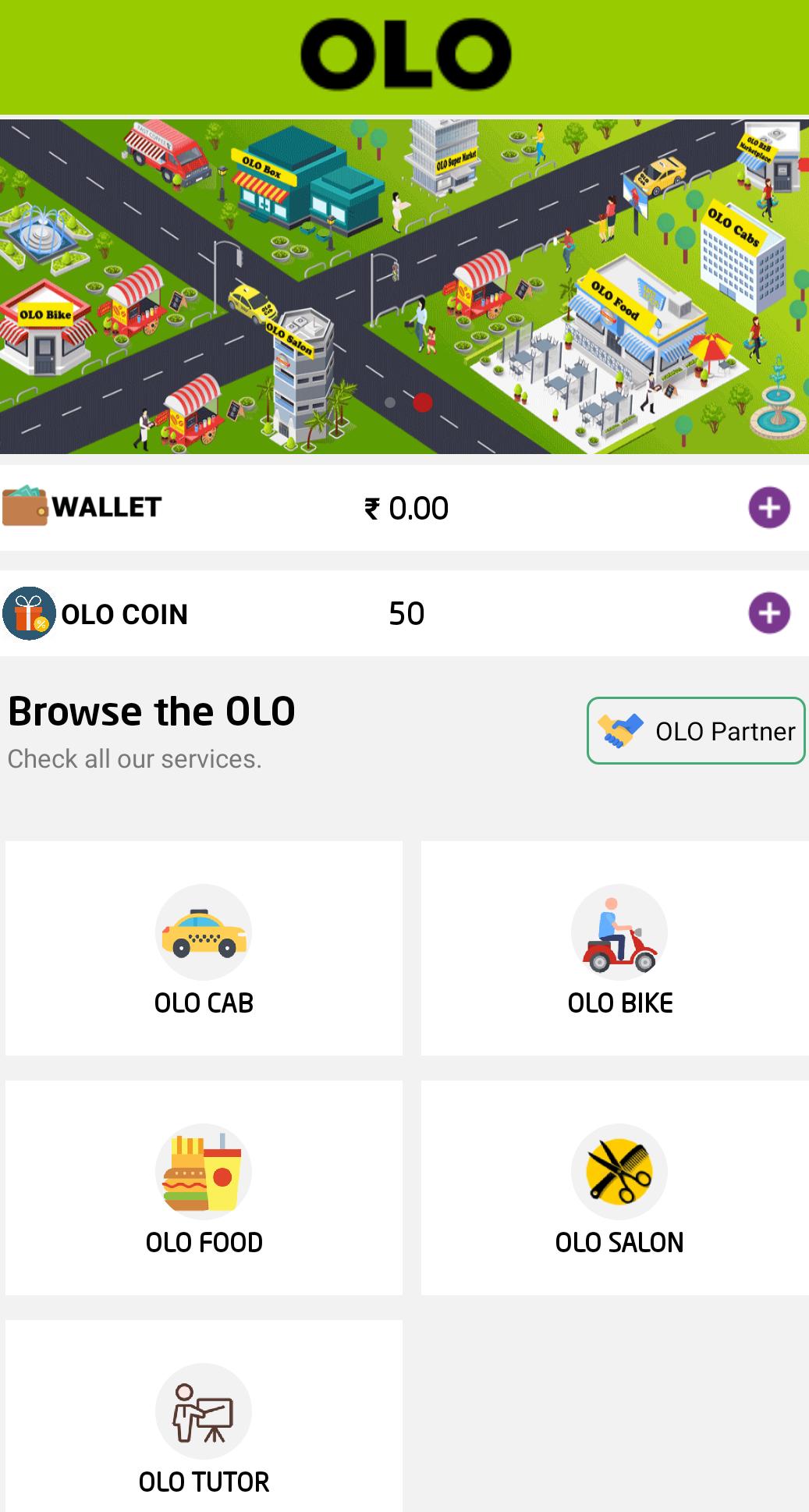Select the OLO FOOD tile
This screenshot has height=1512, width=809.
(204, 1187)
